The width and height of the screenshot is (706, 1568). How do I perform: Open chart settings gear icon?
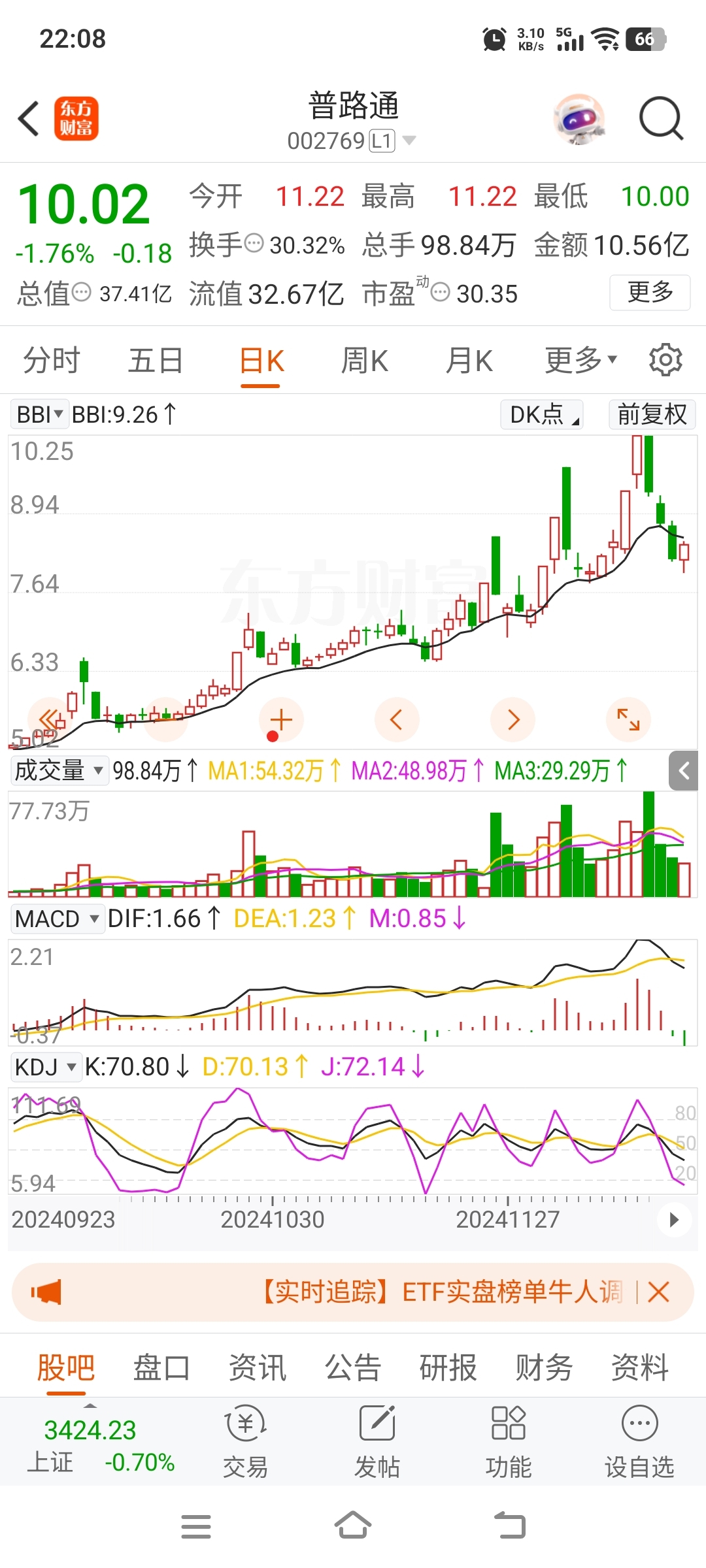665,360
